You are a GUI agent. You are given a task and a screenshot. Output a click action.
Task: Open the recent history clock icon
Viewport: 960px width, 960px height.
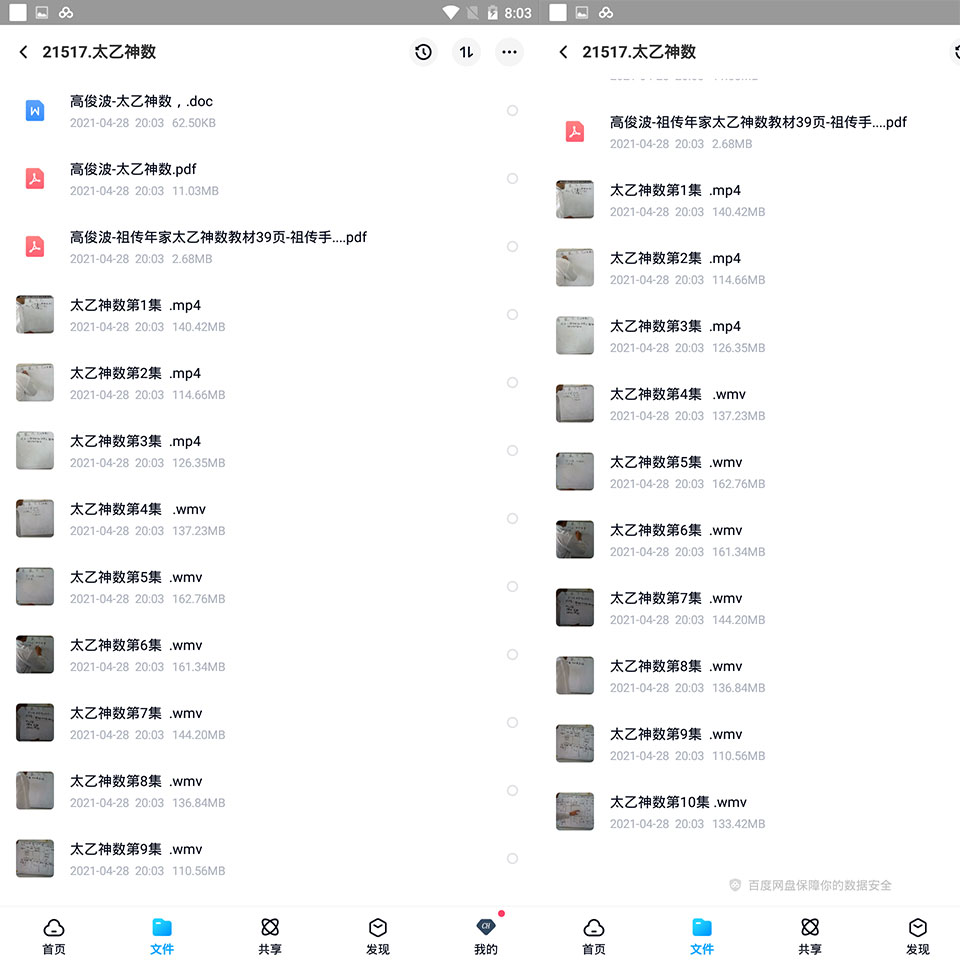(423, 52)
